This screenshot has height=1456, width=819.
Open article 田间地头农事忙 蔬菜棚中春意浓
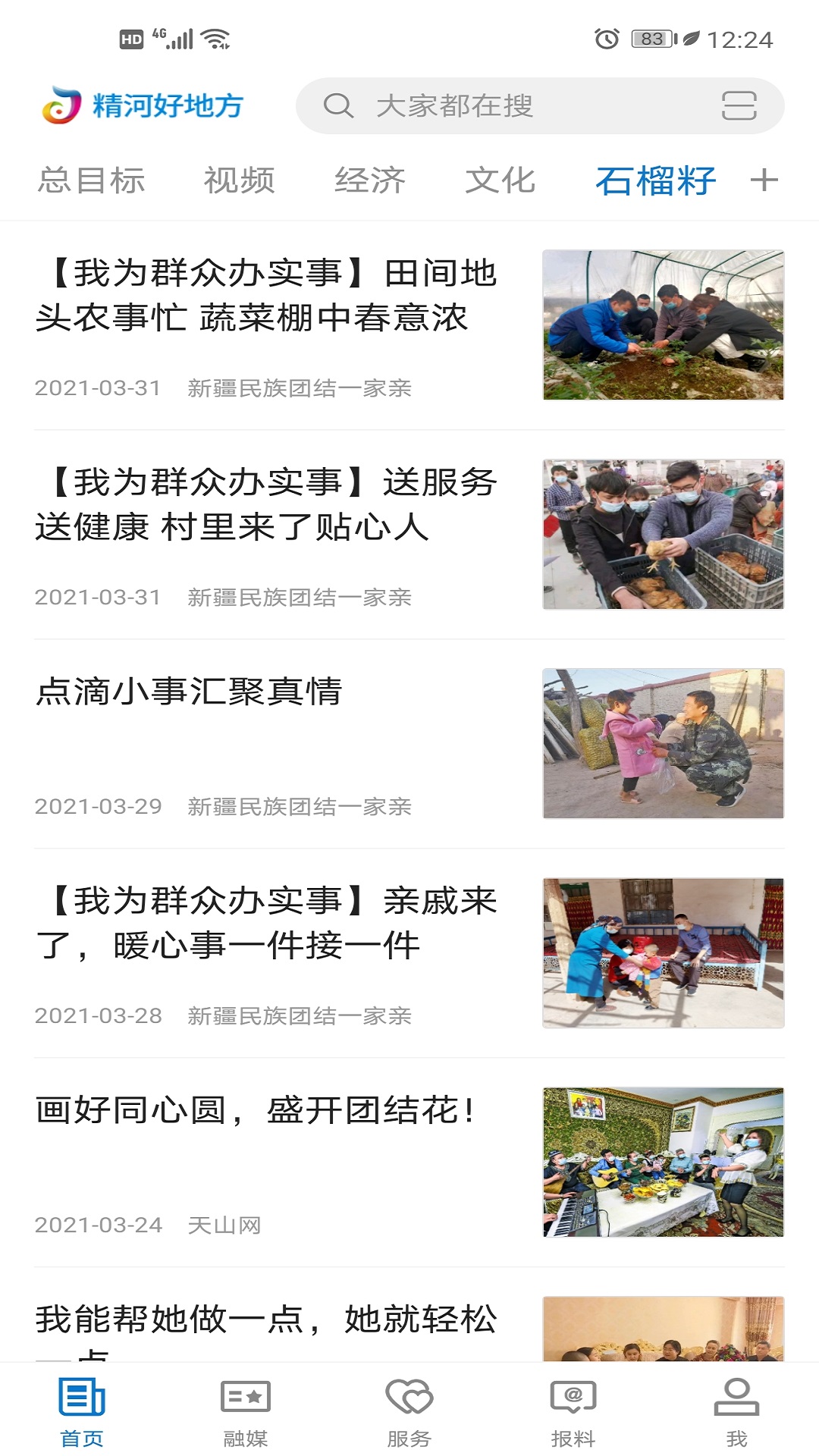click(x=265, y=296)
